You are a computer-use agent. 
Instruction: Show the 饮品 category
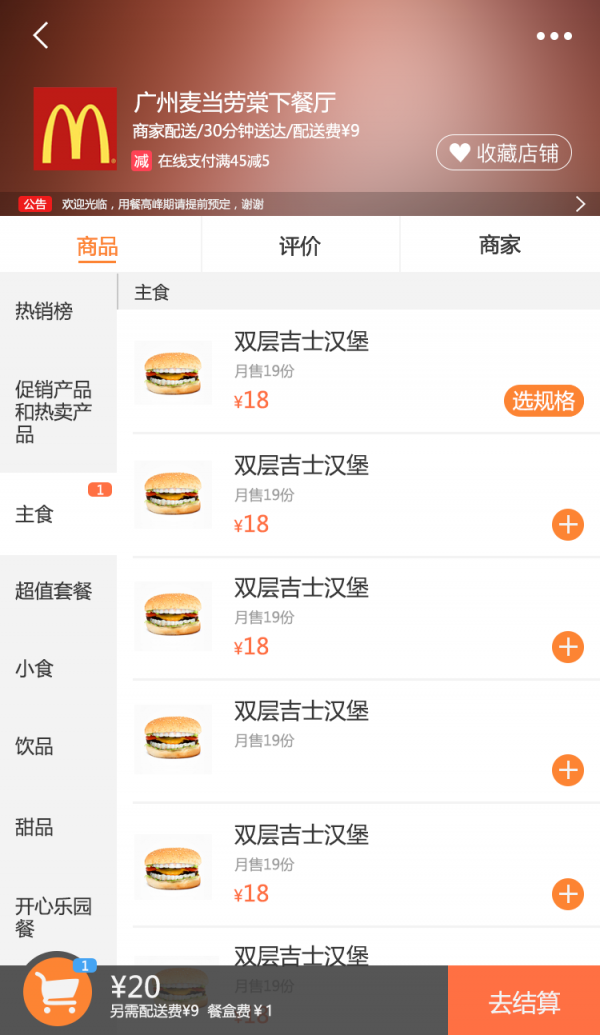click(35, 746)
